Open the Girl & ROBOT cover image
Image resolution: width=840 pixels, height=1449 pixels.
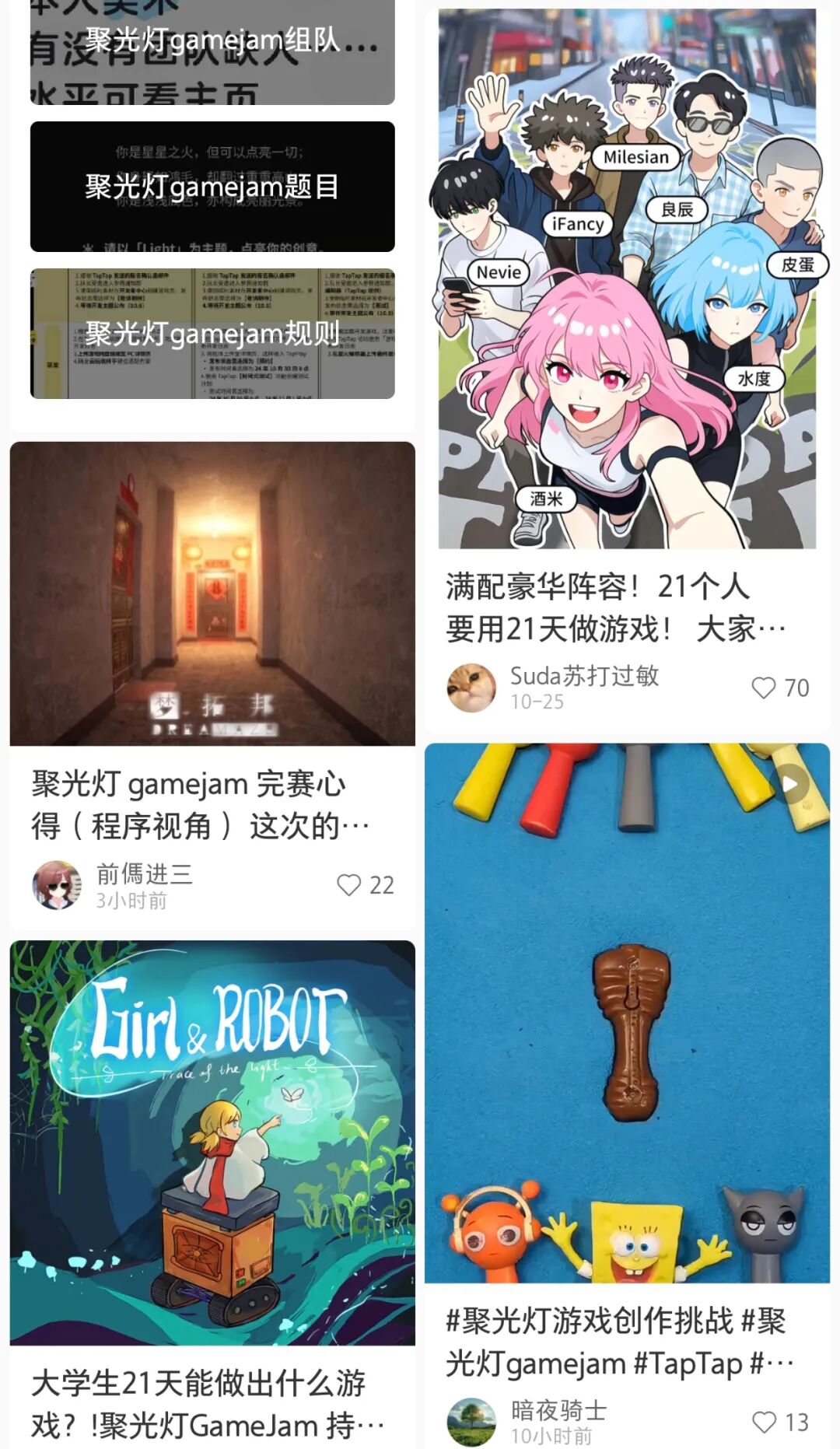(x=210, y=1143)
